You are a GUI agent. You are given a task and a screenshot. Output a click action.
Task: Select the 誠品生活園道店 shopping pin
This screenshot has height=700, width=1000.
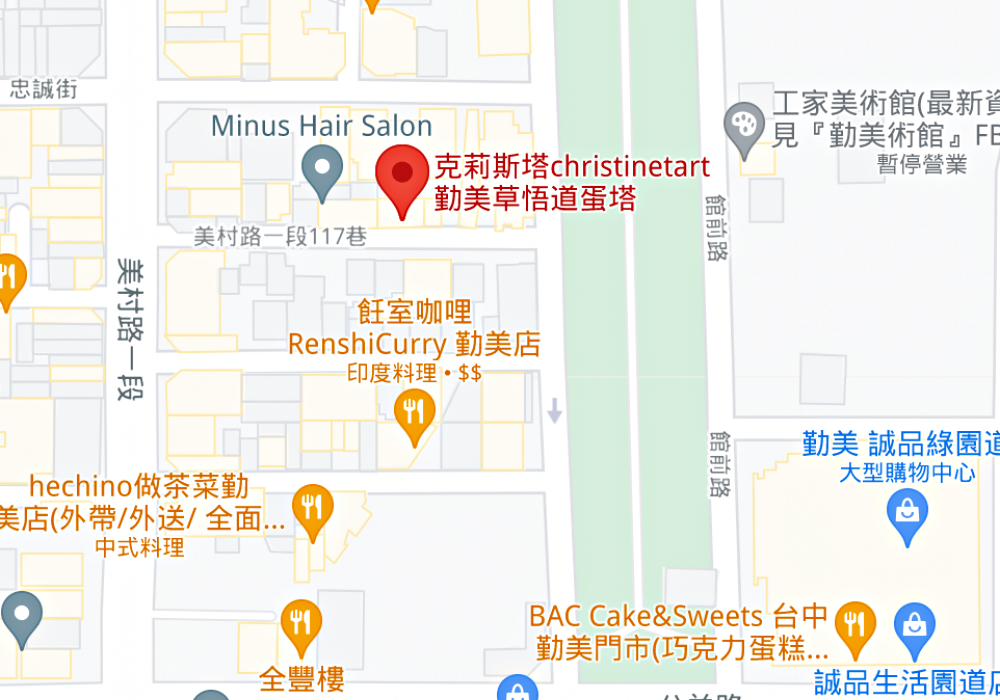point(915,623)
